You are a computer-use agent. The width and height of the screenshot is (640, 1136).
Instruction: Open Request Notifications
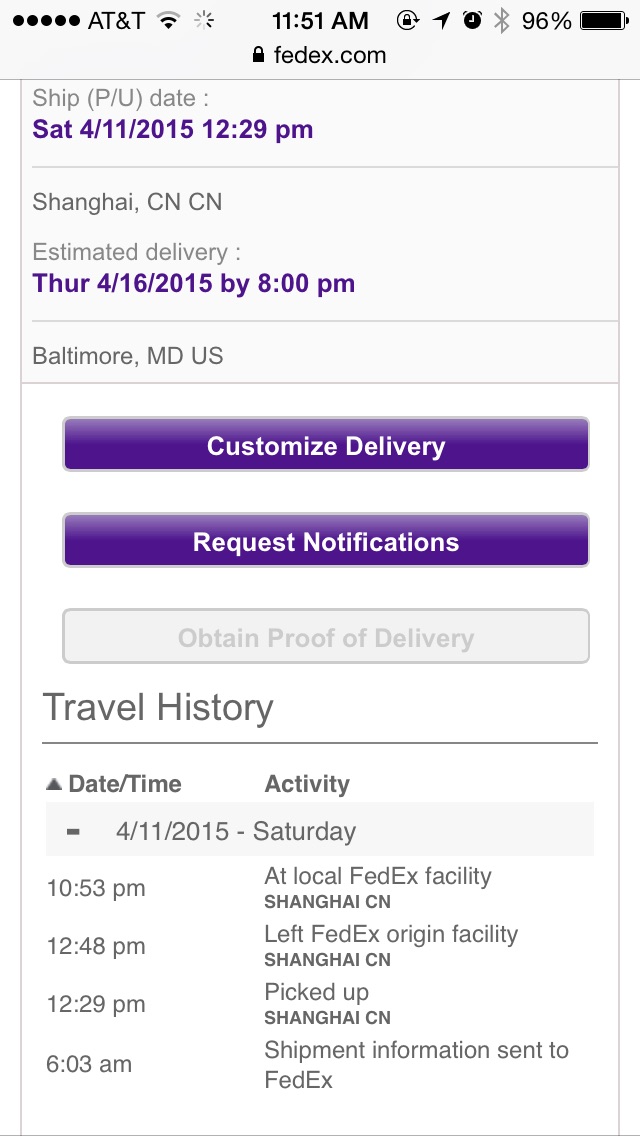pos(326,541)
